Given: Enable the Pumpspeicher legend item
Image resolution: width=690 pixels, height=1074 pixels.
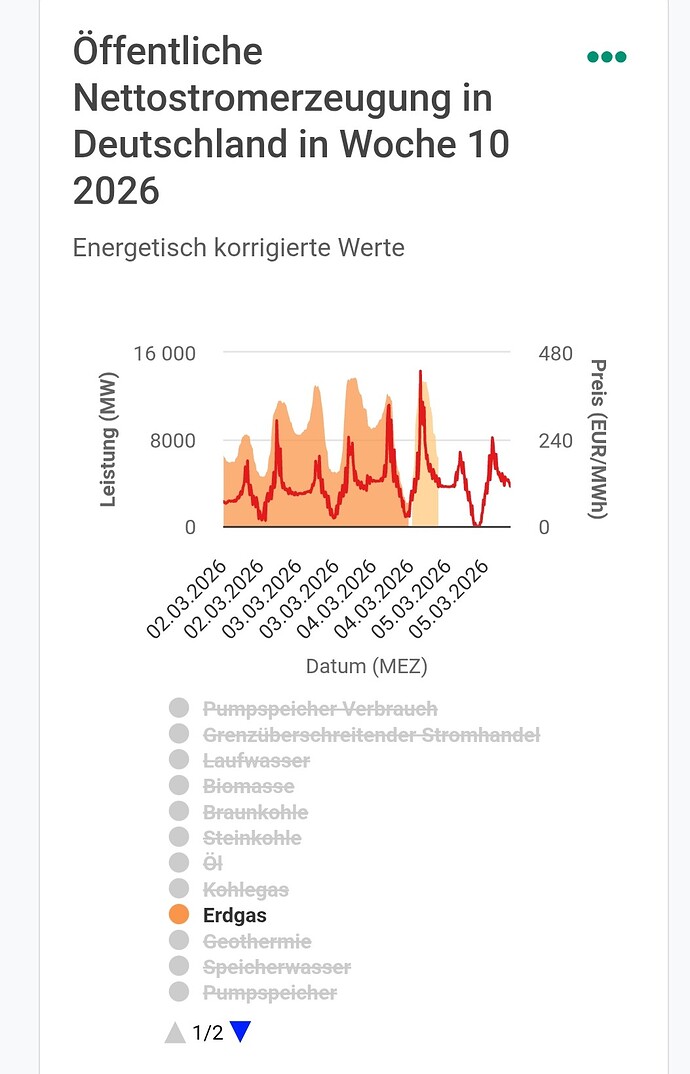Looking at the screenshot, I should pos(269,993).
